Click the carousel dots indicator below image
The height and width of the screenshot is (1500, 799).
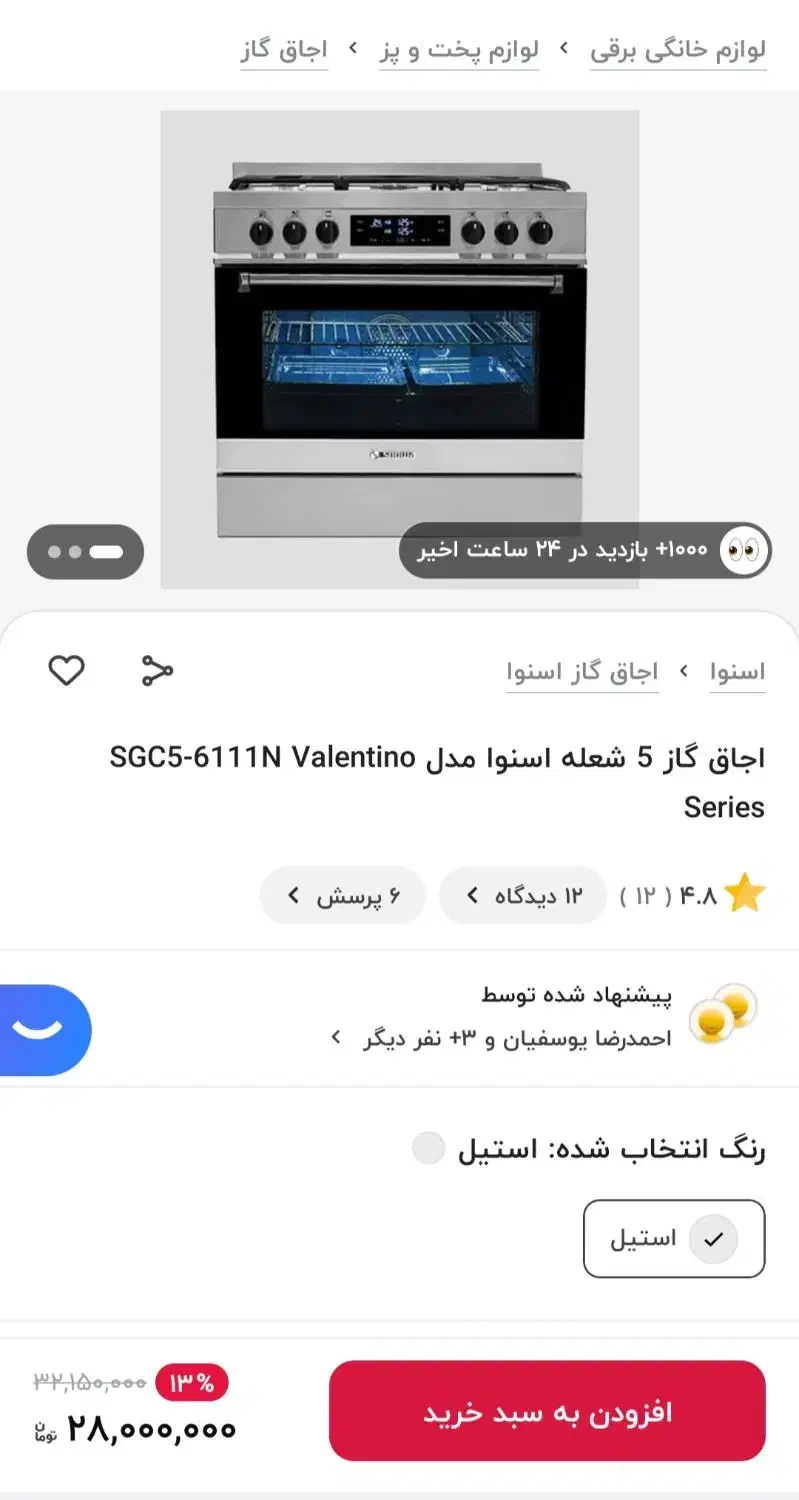85,551
